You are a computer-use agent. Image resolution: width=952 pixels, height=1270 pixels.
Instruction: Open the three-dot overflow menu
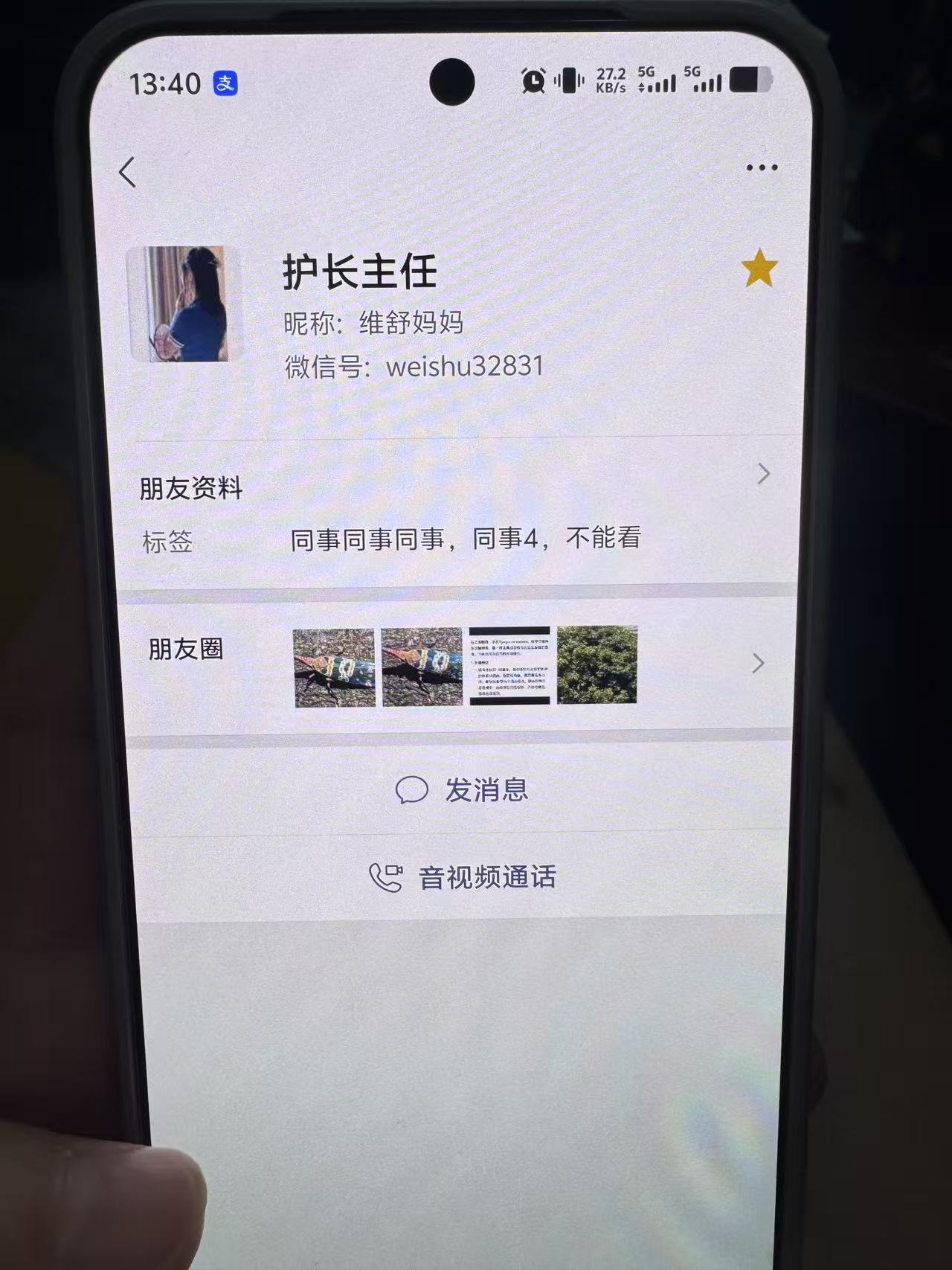(762, 167)
